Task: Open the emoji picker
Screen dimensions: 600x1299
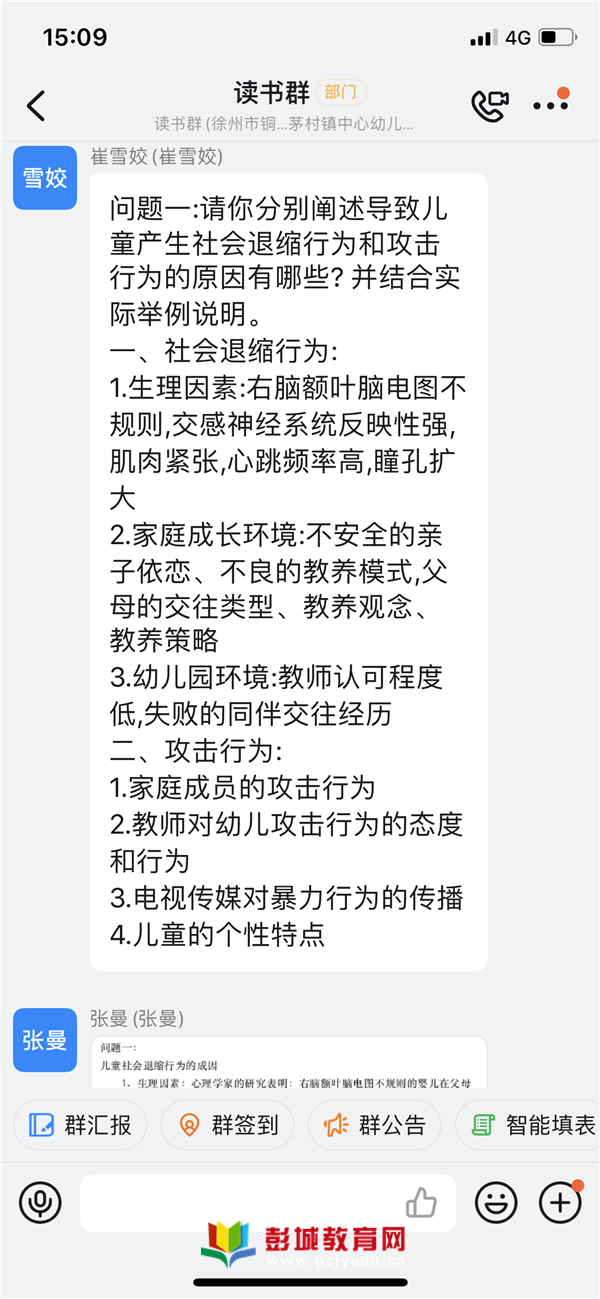Action: (495, 1202)
